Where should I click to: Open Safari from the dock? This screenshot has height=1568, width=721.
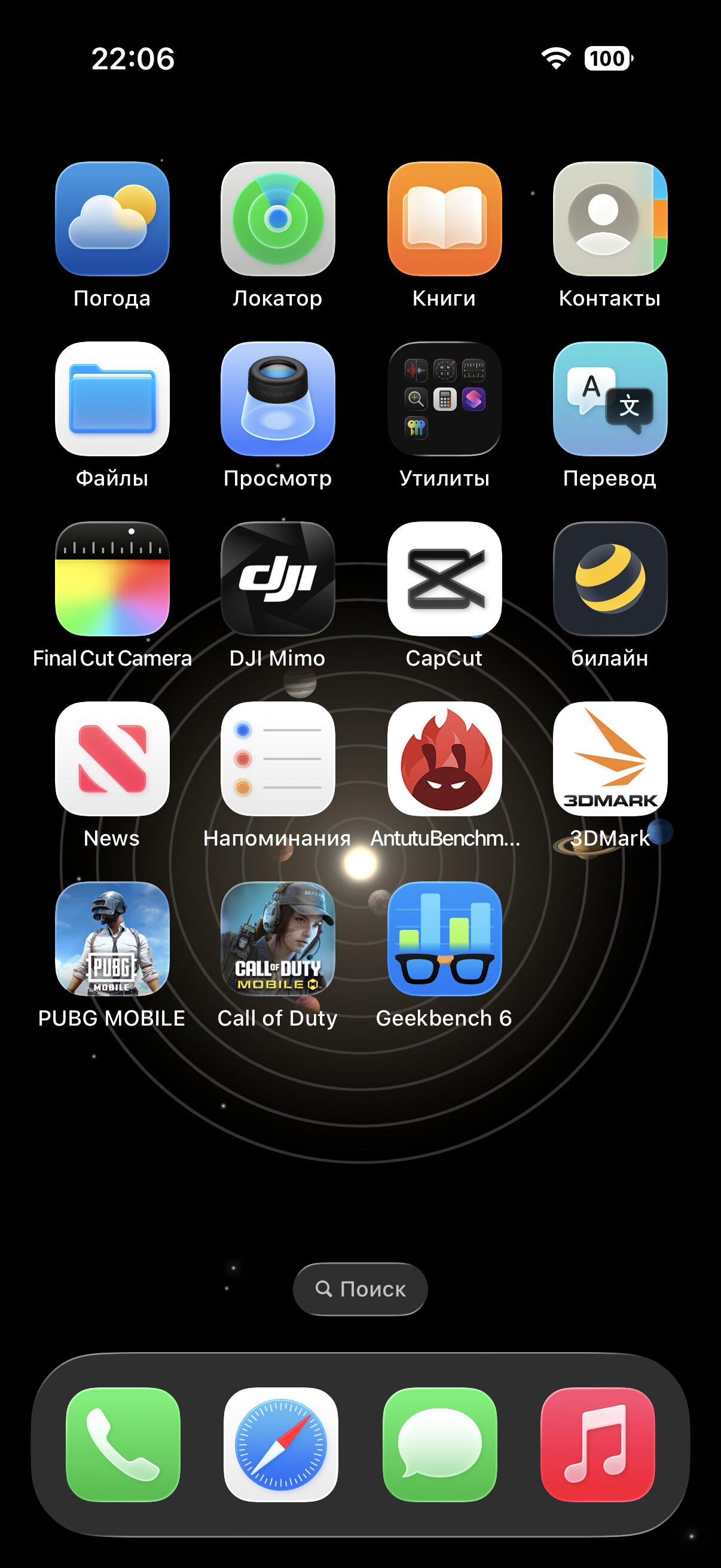[280, 1444]
